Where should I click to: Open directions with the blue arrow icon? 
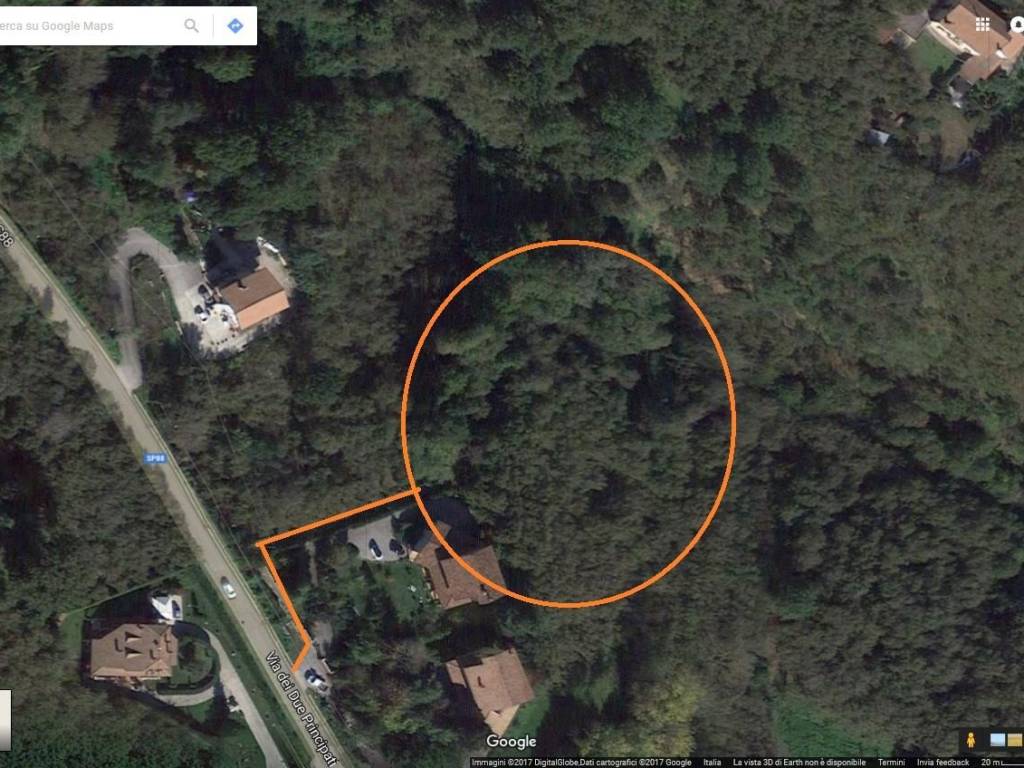pyautogui.click(x=235, y=26)
